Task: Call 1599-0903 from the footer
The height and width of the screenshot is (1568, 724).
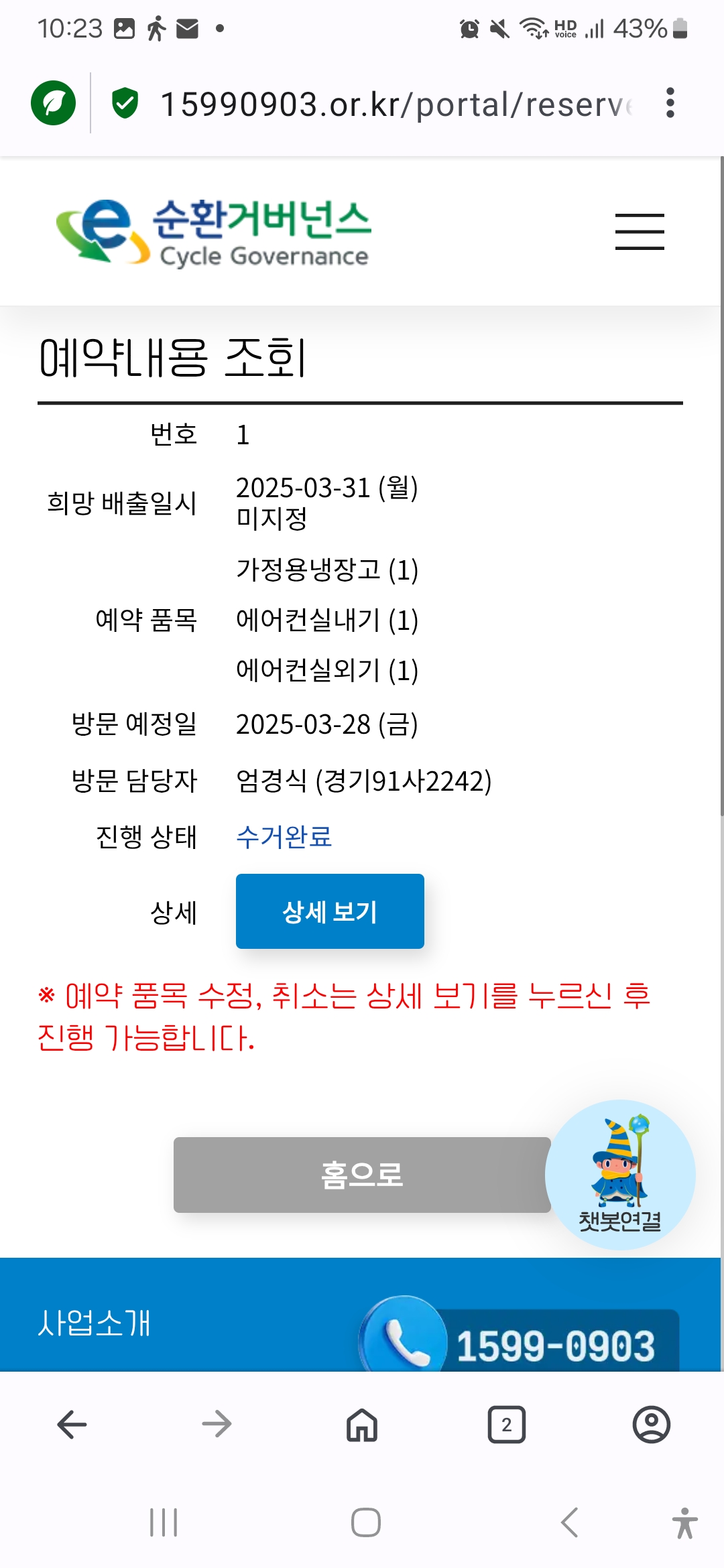Action: pos(523,1342)
